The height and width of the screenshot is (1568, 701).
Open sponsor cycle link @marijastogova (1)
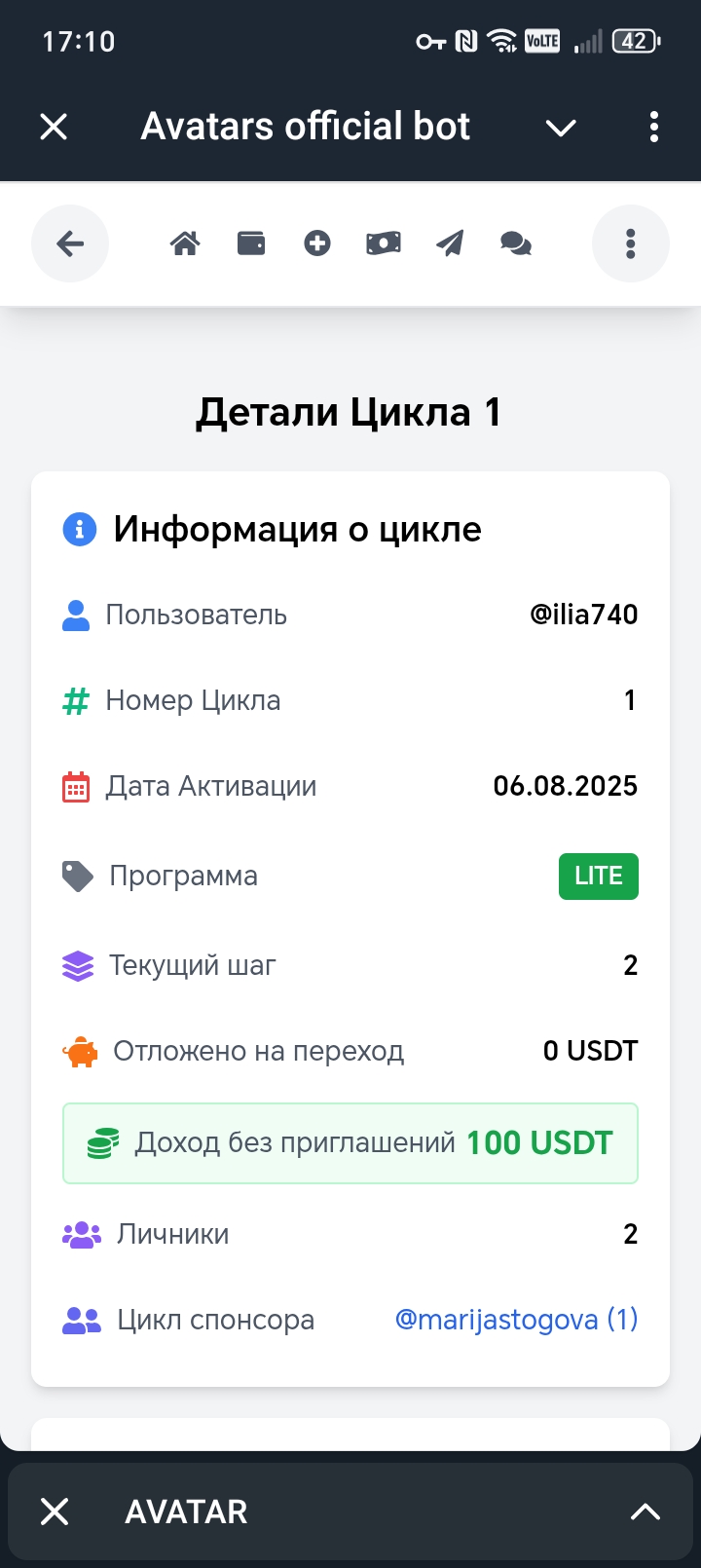tap(516, 1320)
